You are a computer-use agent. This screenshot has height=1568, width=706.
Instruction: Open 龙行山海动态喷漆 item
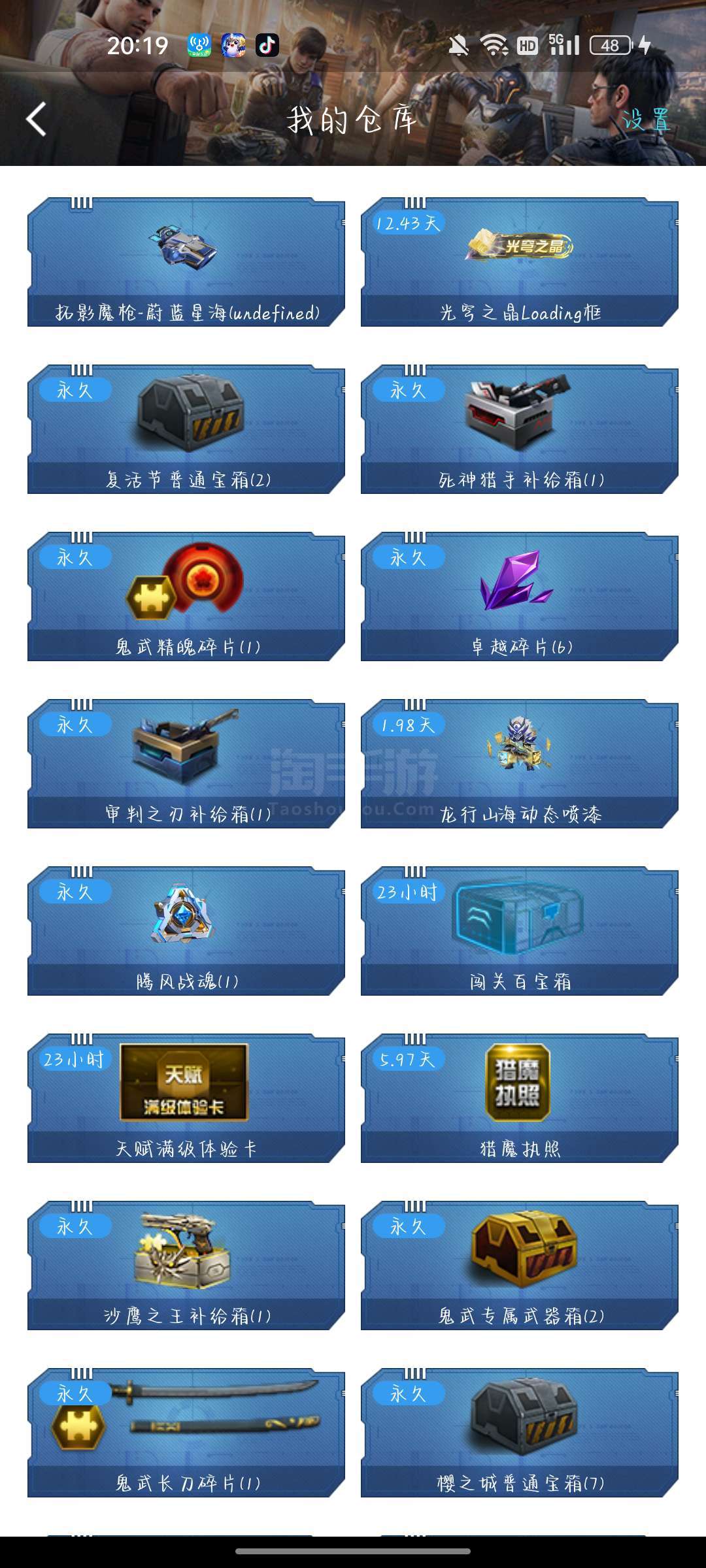pos(520,764)
